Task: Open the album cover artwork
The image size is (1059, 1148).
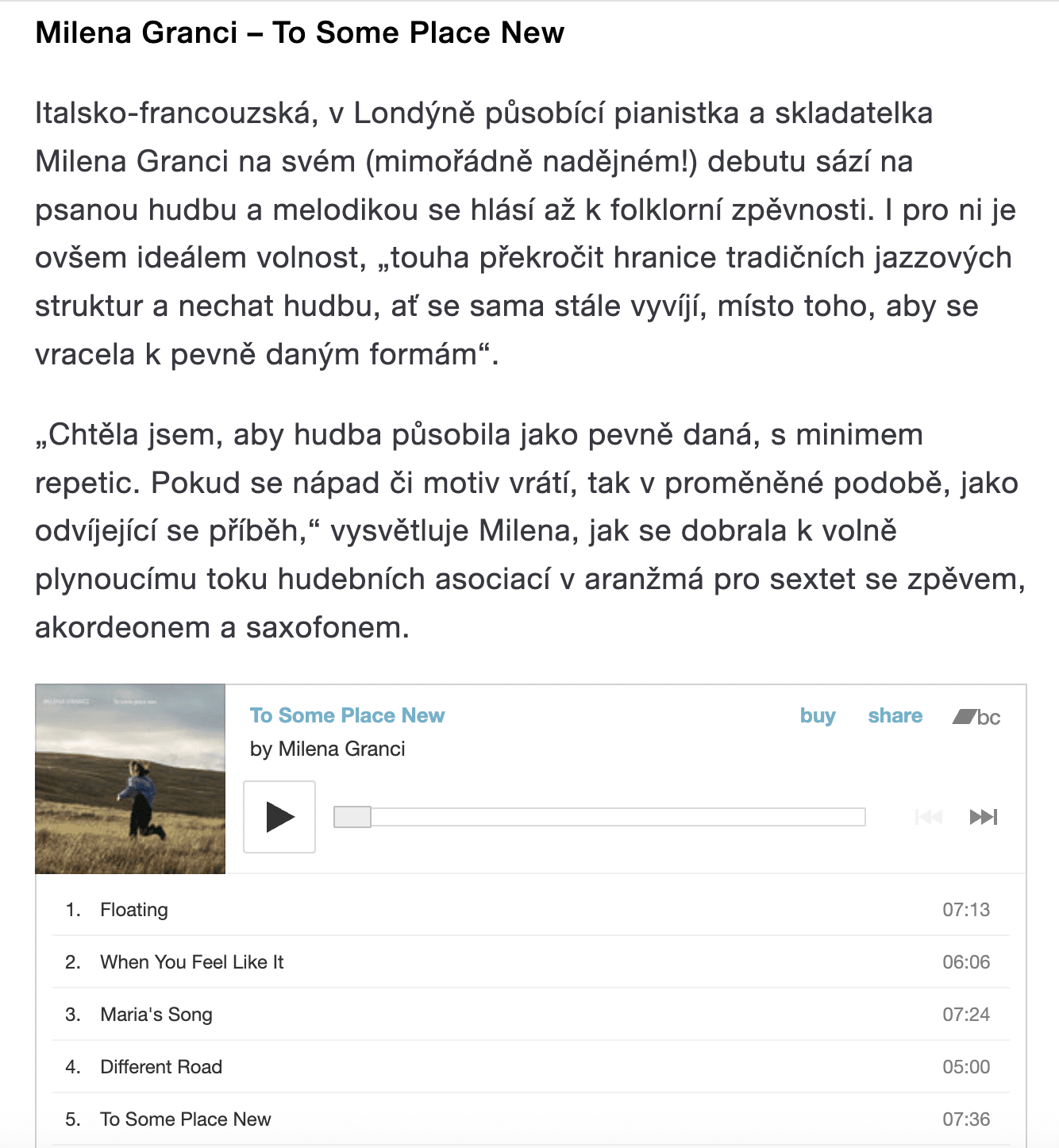Action: (130, 779)
